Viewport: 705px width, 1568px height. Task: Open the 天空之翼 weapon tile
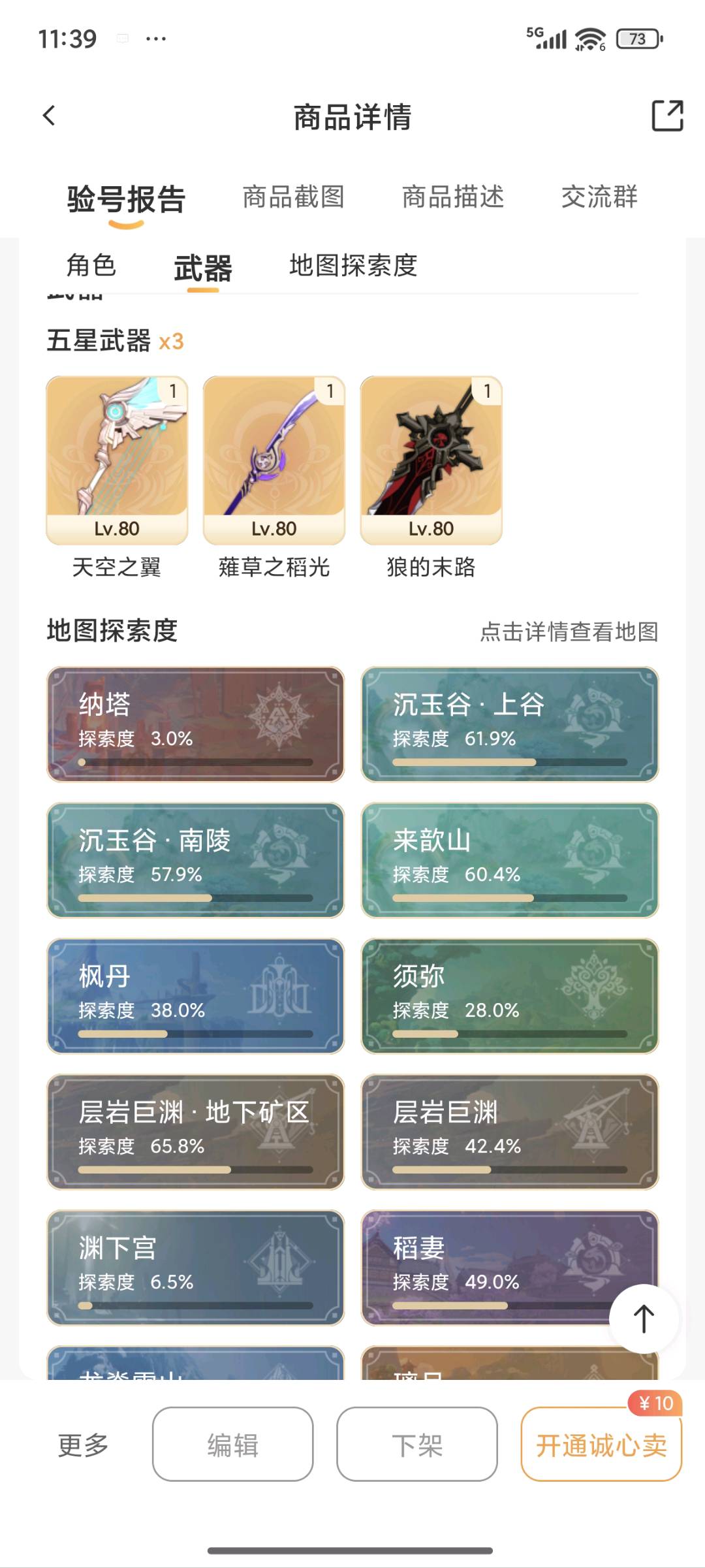point(117,477)
